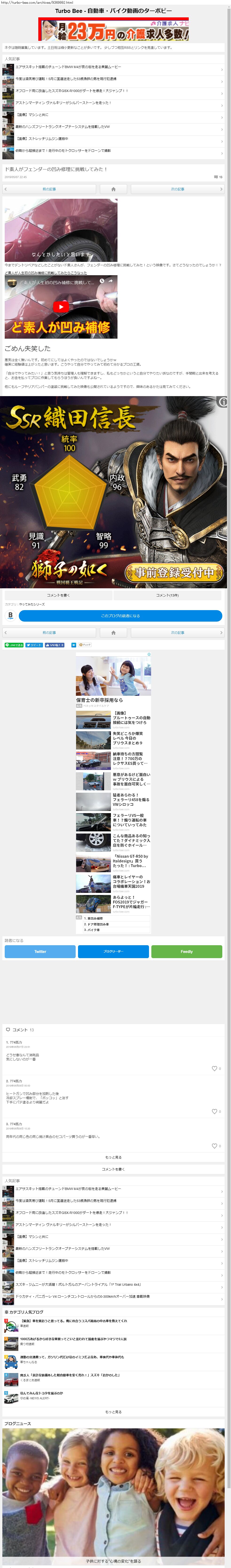Open the やってみたシリーズ category link
Image resolution: width=231 pixels, height=1568 pixels.
pos(32,604)
